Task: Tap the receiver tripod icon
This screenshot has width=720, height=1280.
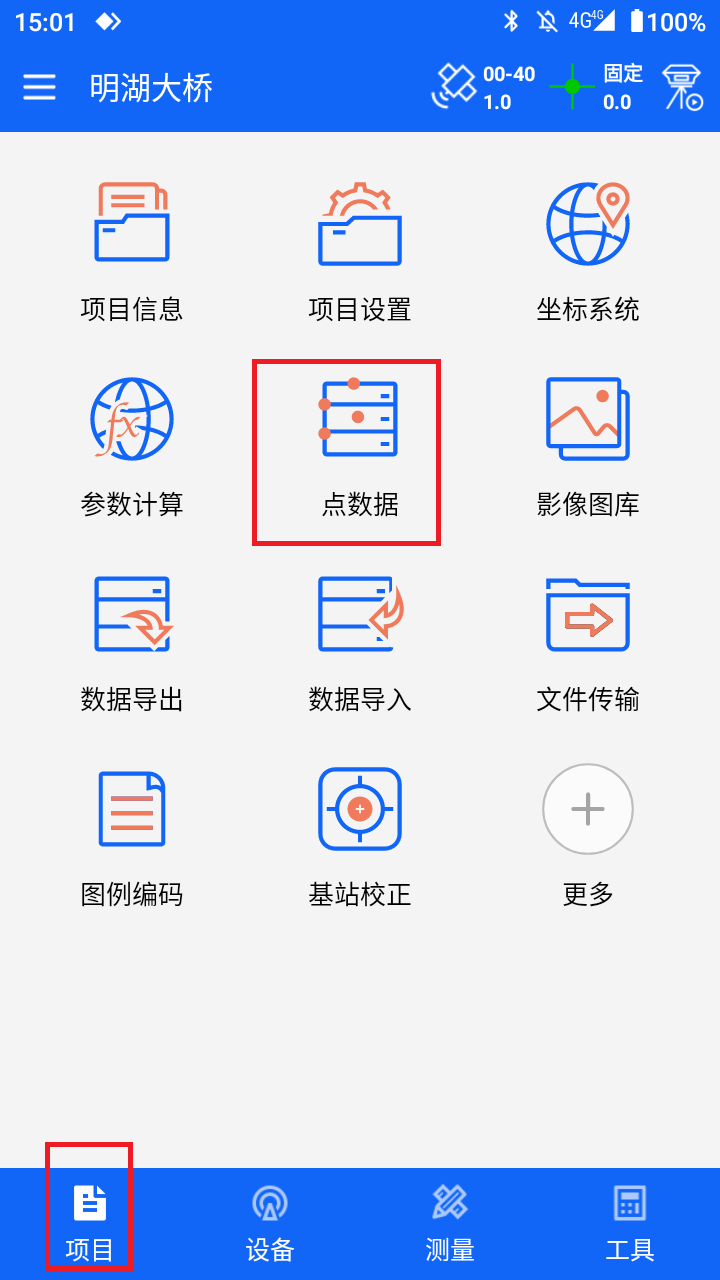Action: pyautogui.click(x=683, y=88)
